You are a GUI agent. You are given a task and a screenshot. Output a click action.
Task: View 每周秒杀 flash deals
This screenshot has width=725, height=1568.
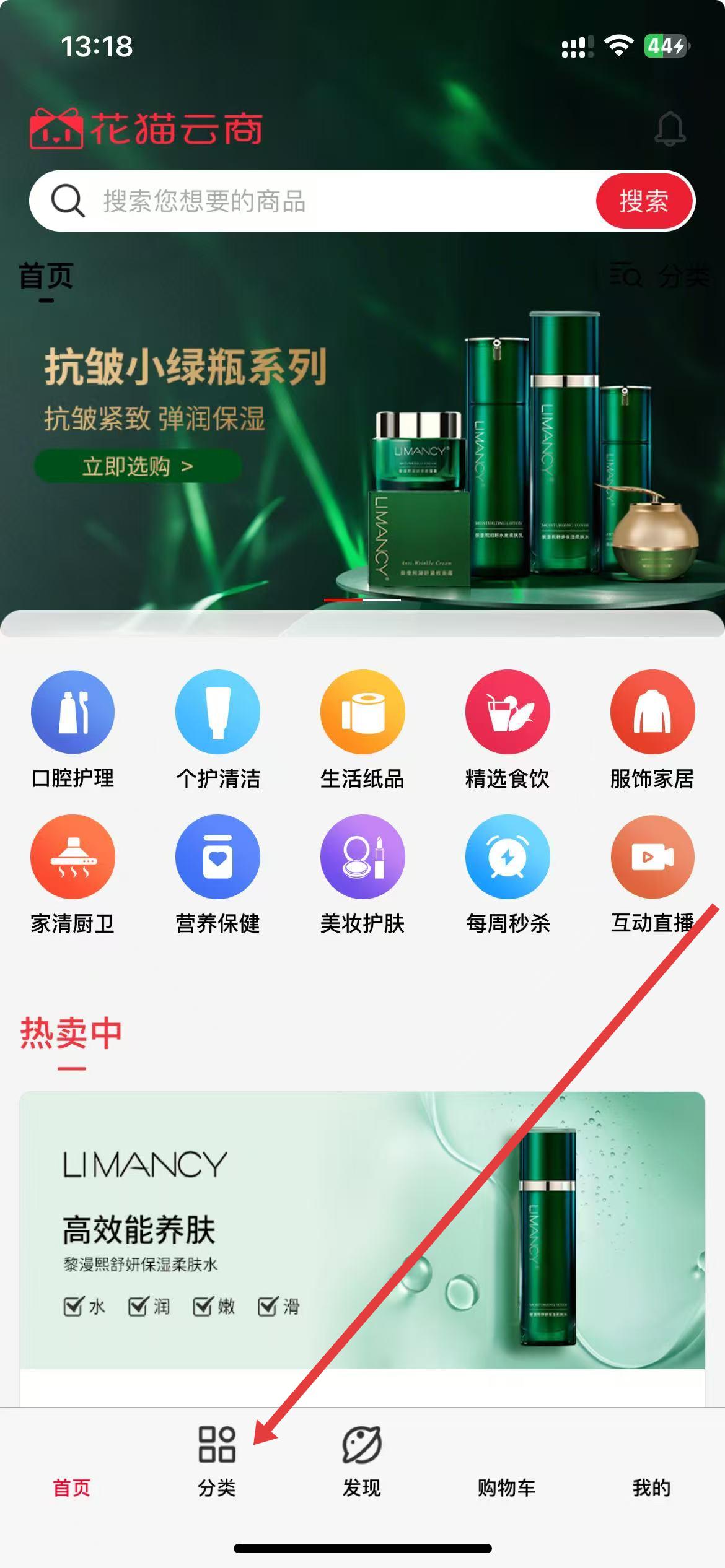coord(507,875)
